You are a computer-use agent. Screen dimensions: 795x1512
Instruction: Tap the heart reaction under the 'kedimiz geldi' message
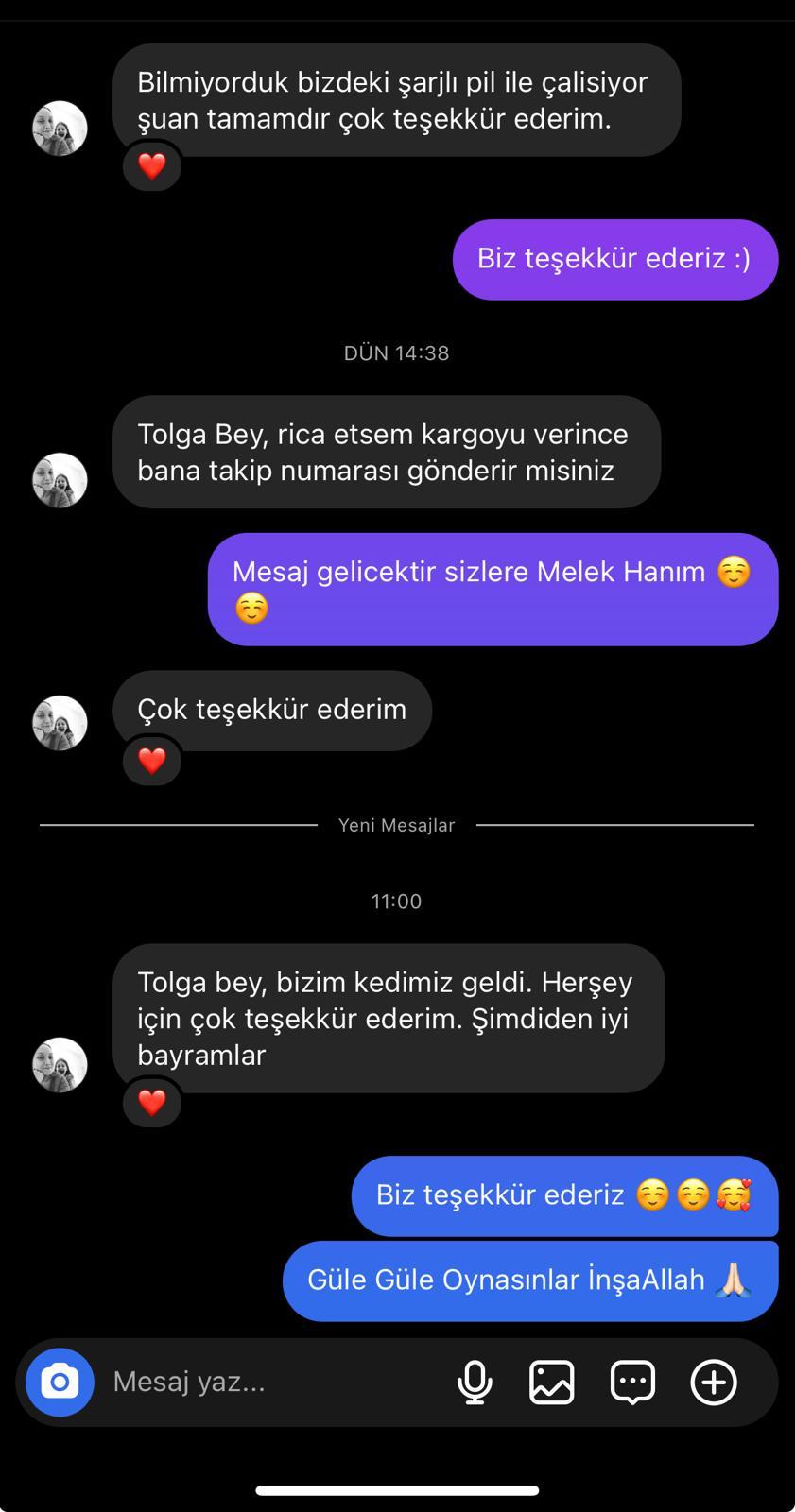(152, 1102)
